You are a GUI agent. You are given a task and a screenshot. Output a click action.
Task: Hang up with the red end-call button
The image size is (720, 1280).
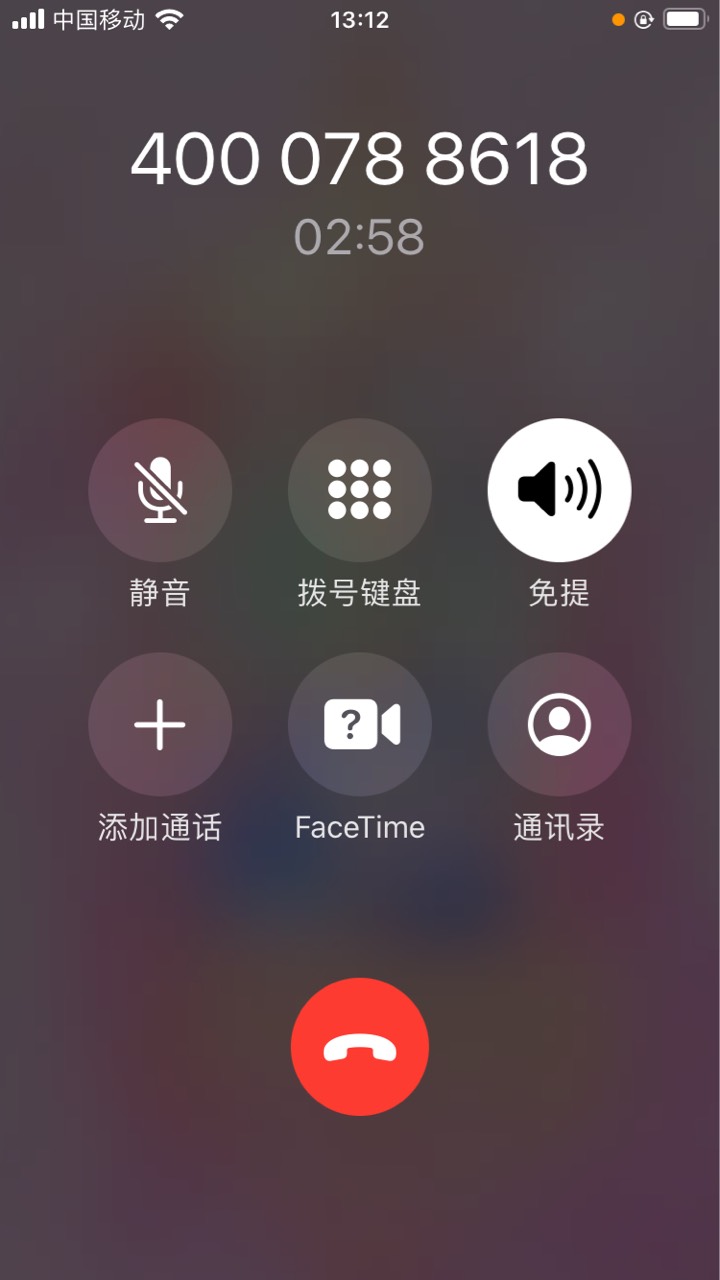pyautogui.click(x=360, y=1046)
